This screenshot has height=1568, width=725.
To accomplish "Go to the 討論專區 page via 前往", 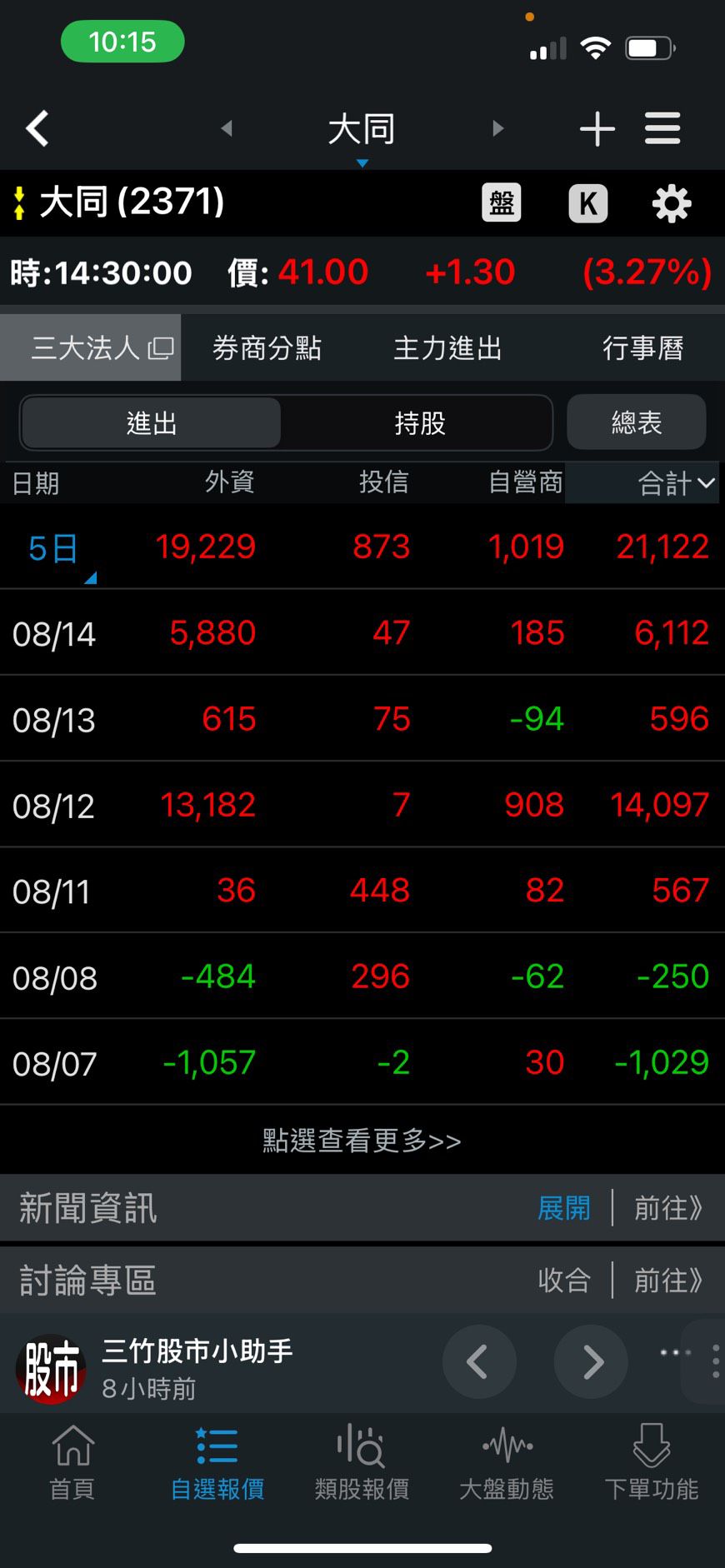I will tap(667, 1281).
